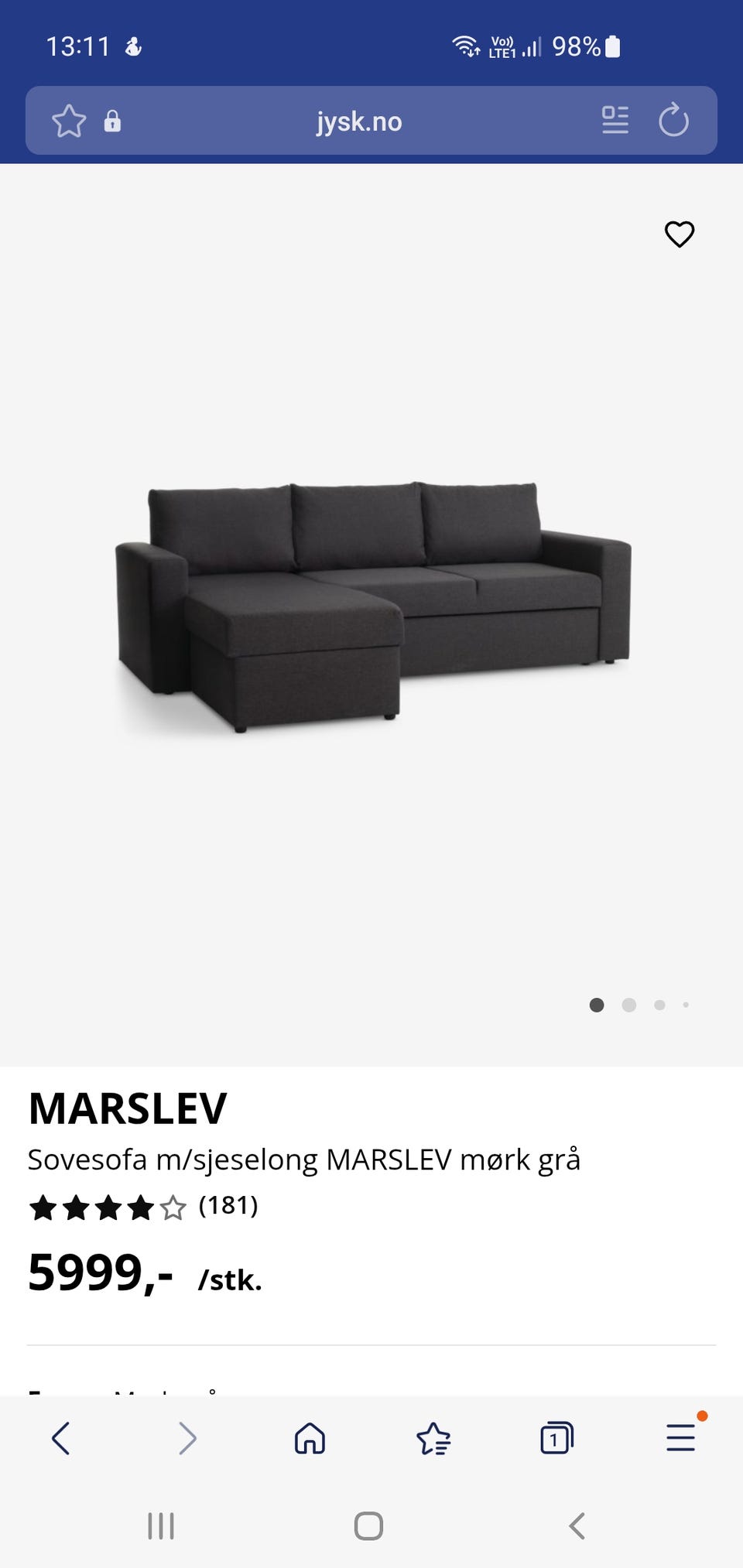
Task: Go forward to the next web page
Action: 187,1439
